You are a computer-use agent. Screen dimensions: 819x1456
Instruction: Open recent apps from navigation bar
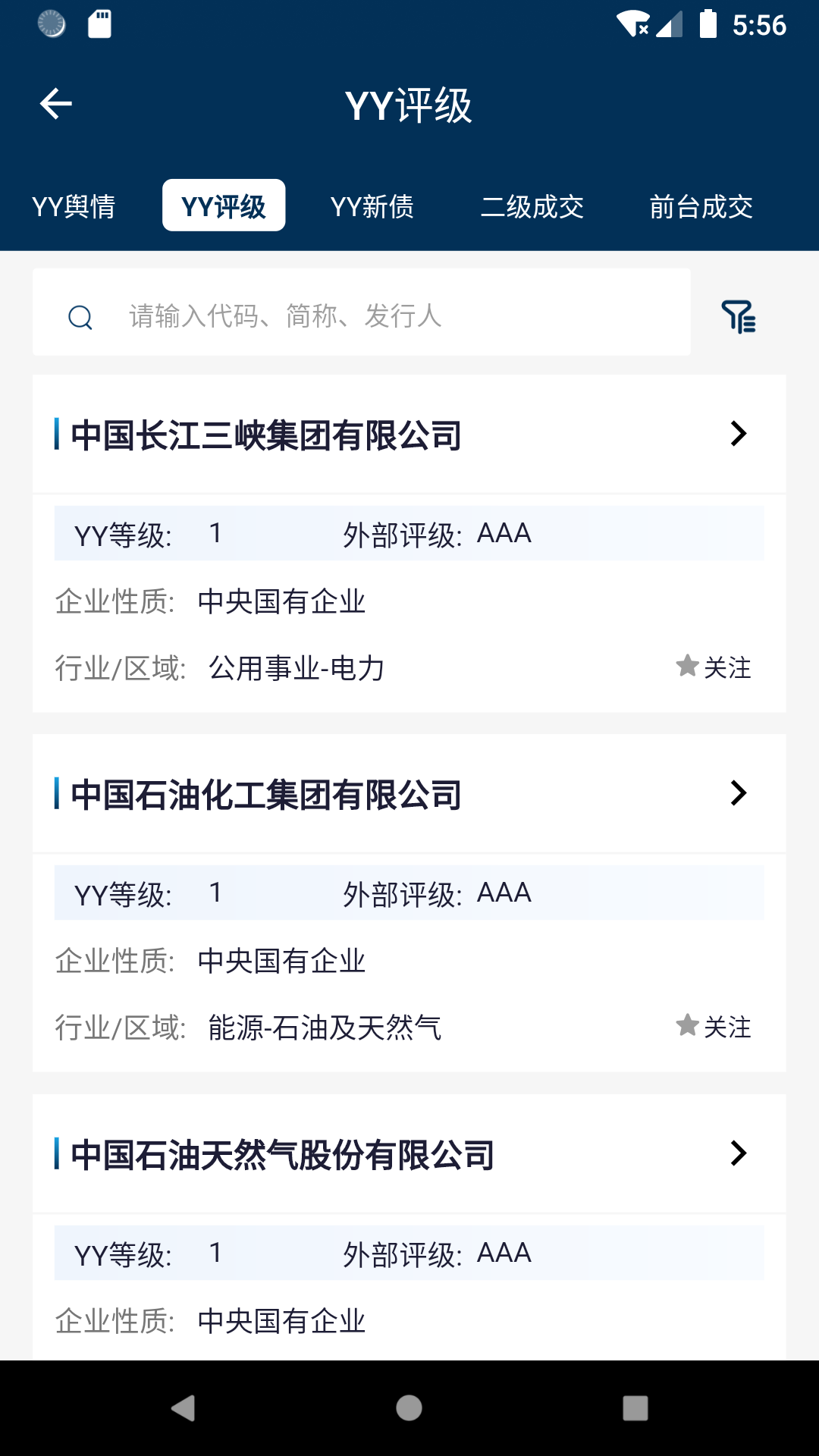click(x=635, y=1408)
